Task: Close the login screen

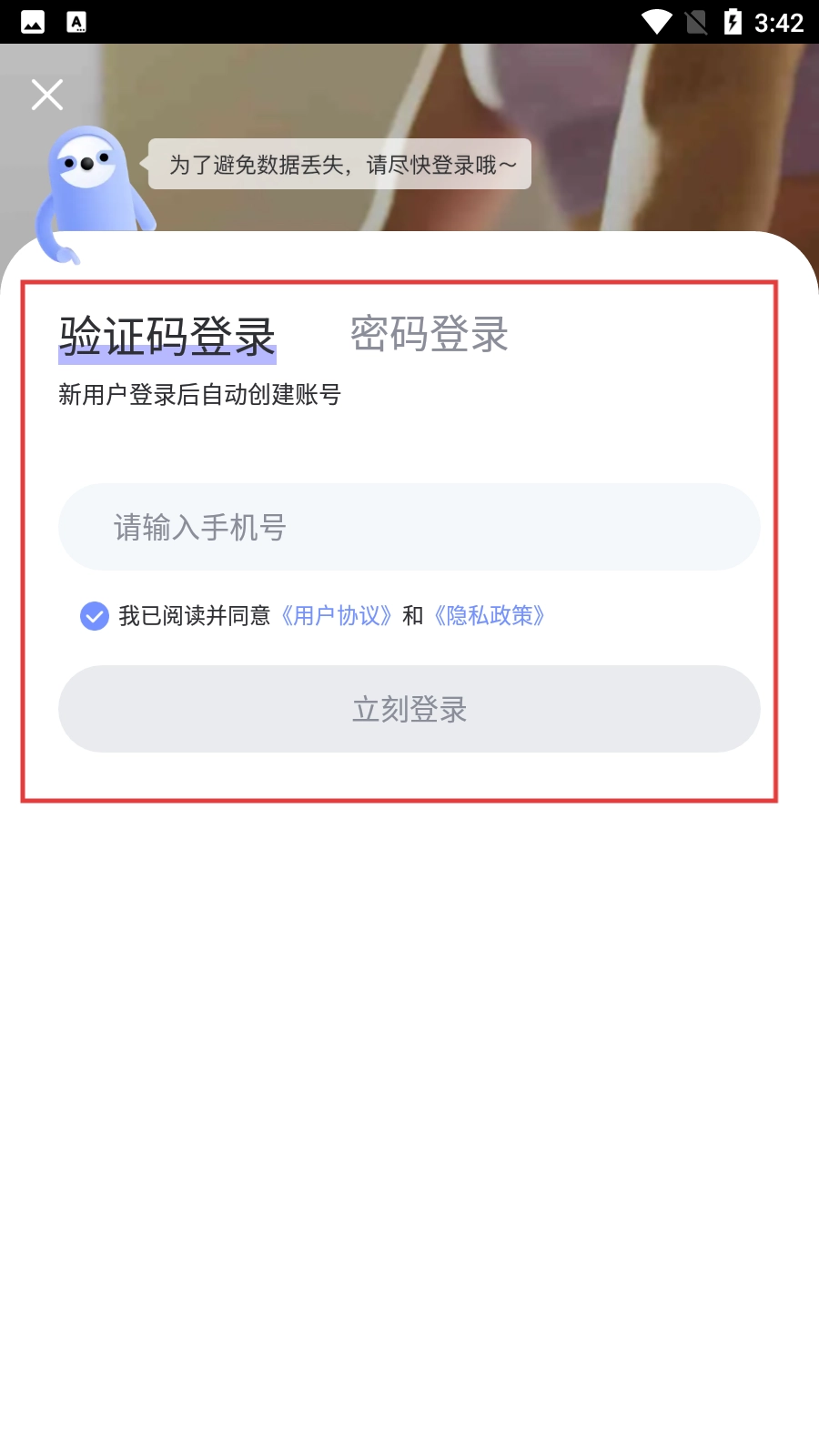Action: click(47, 95)
